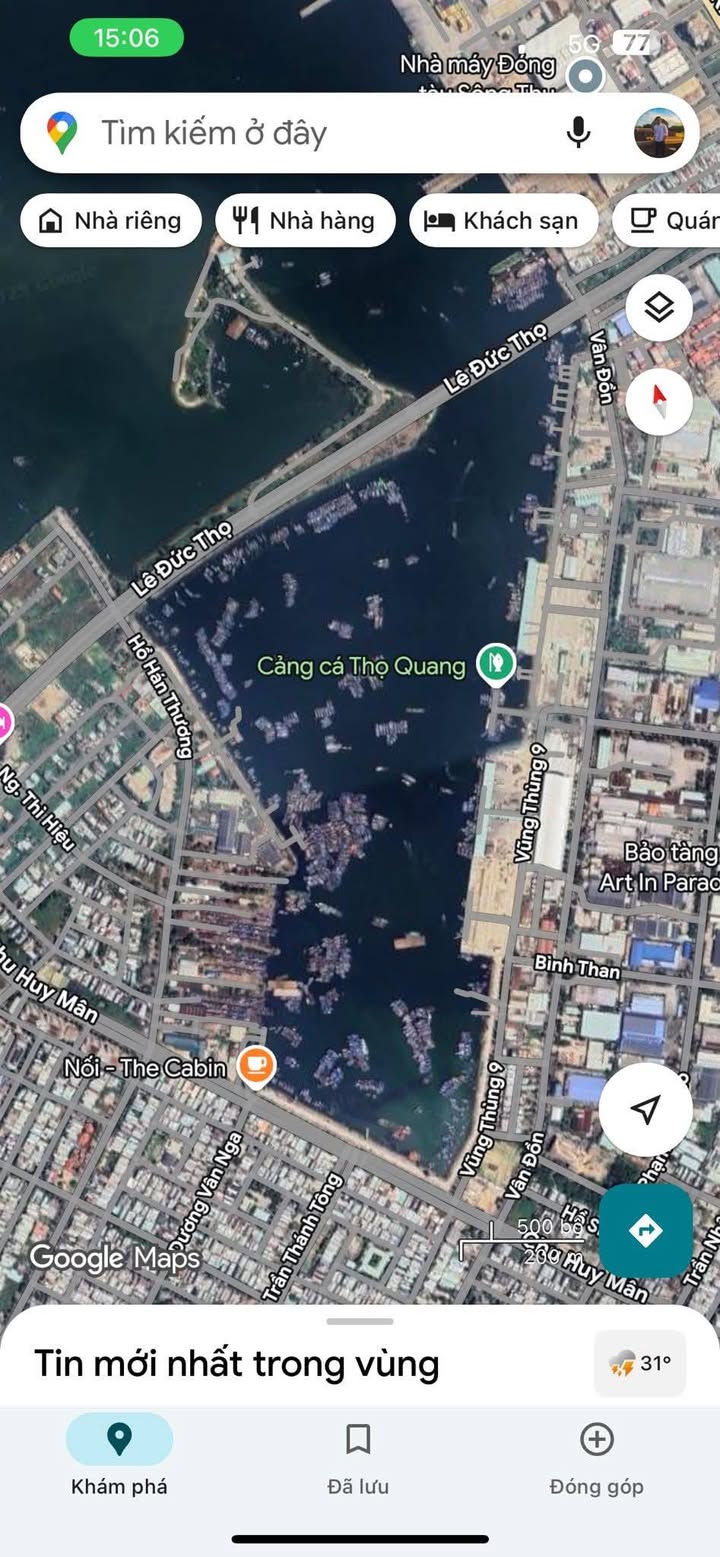This screenshot has width=720, height=1557.
Task: Reset map orientation with the compass
Action: click(x=659, y=403)
